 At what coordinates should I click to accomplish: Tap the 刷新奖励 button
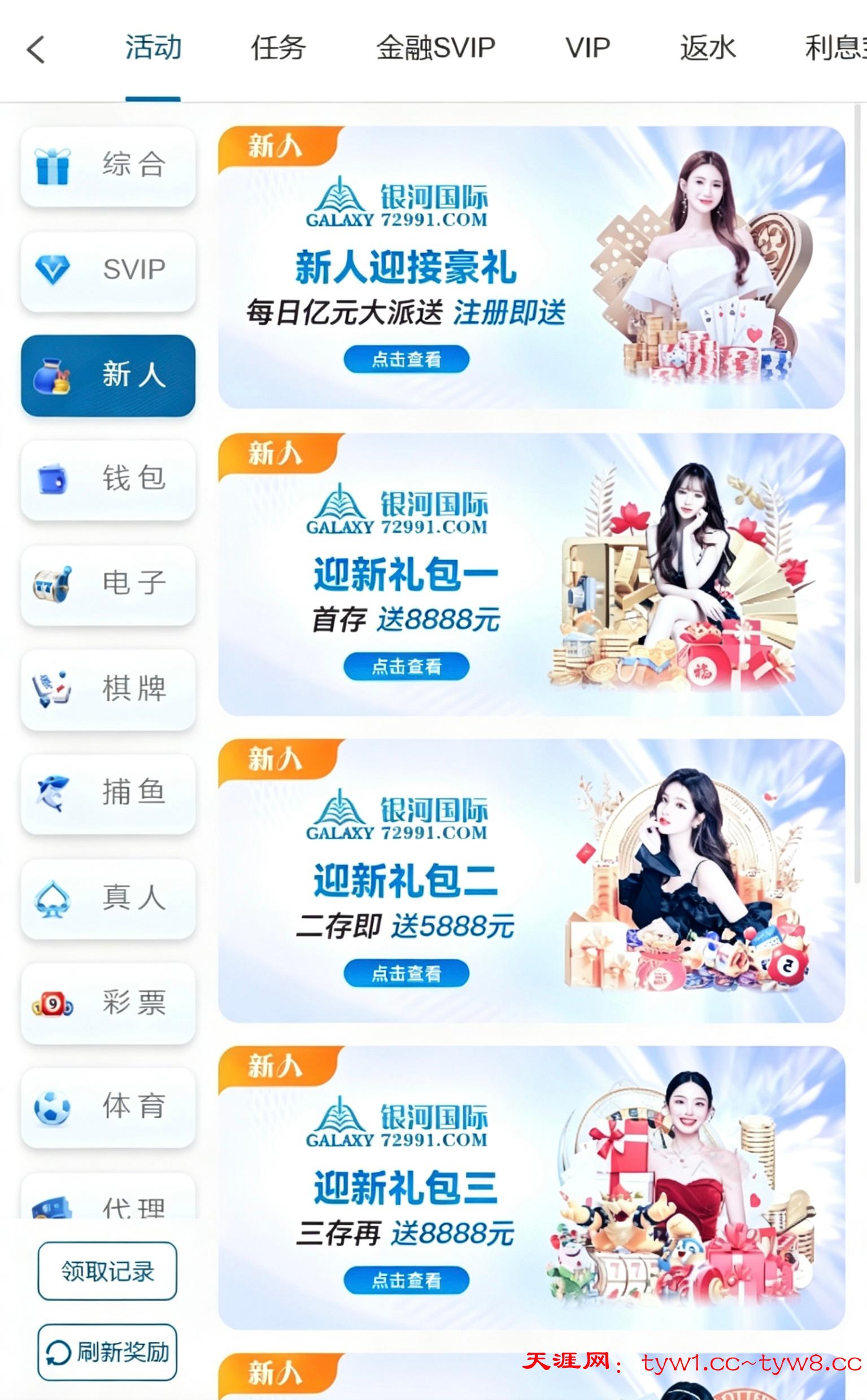pyautogui.click(x=107, y=1353)
